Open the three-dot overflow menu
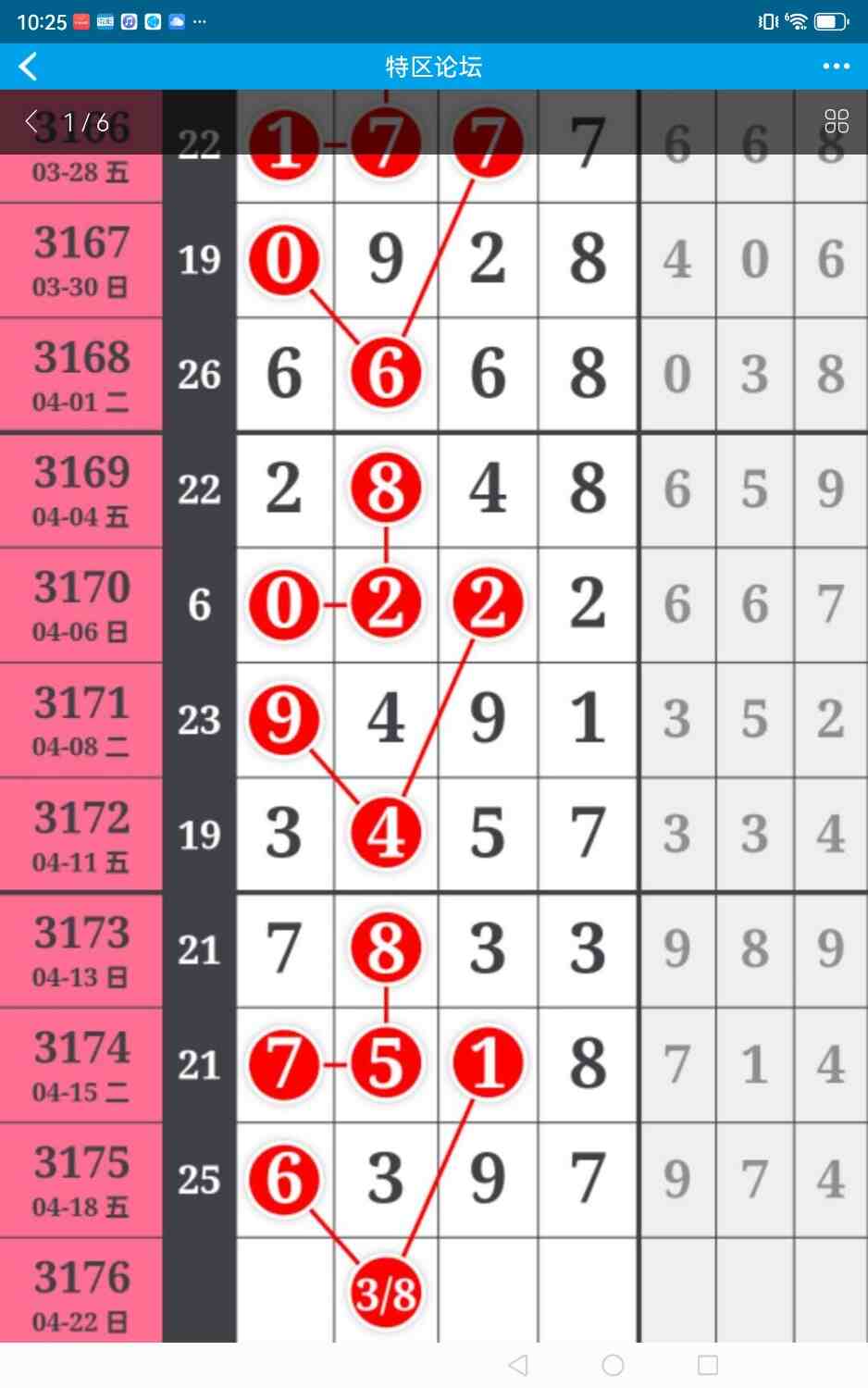868x1388 pixels. 836,67
